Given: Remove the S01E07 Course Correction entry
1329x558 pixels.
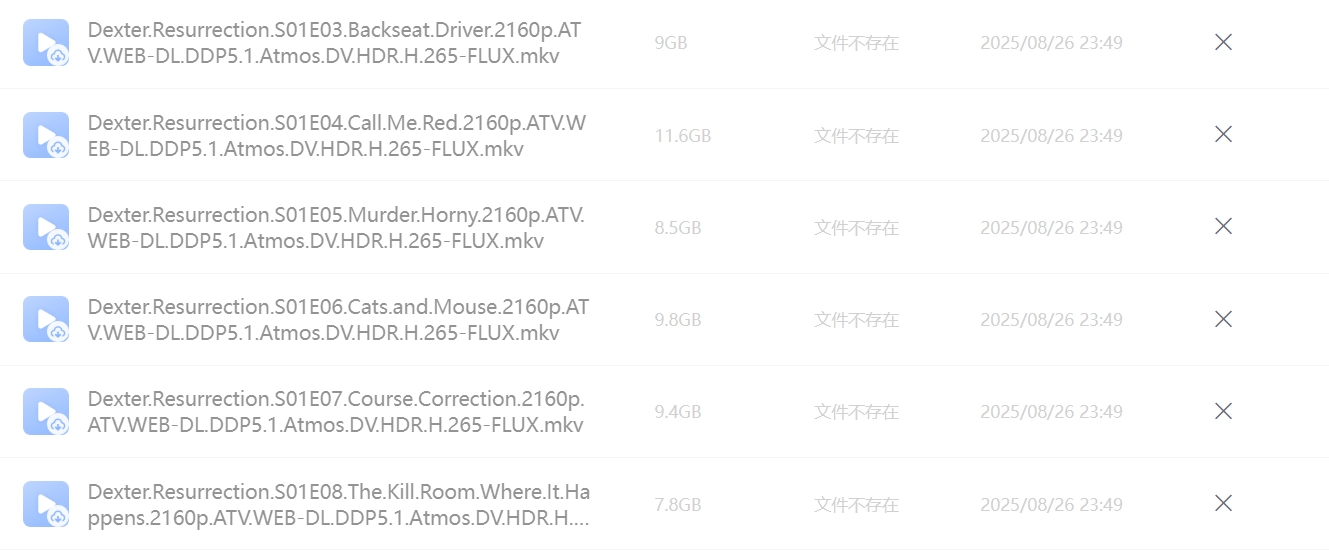Looking at the screenshot, I should click(x=1222, y=411).
